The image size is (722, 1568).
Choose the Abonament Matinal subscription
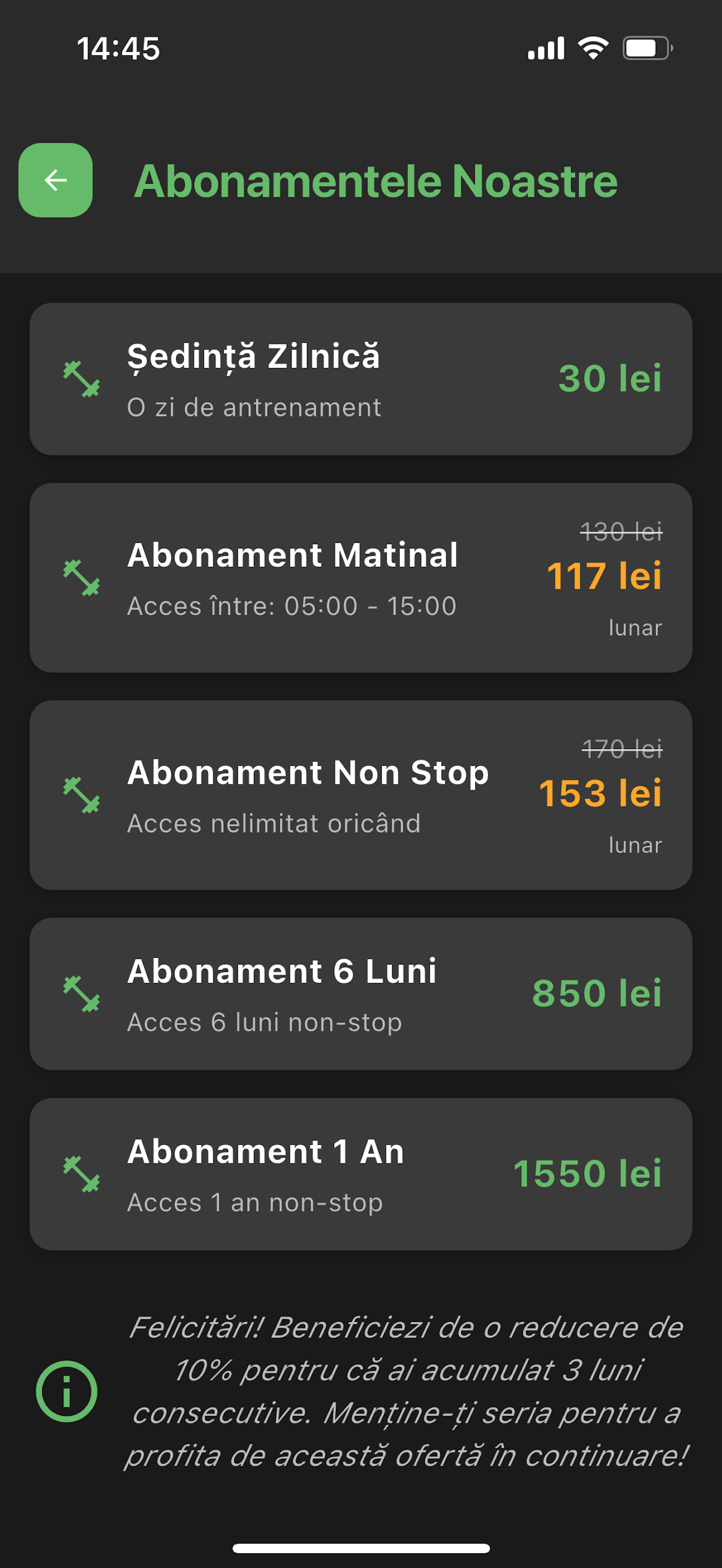360,577
